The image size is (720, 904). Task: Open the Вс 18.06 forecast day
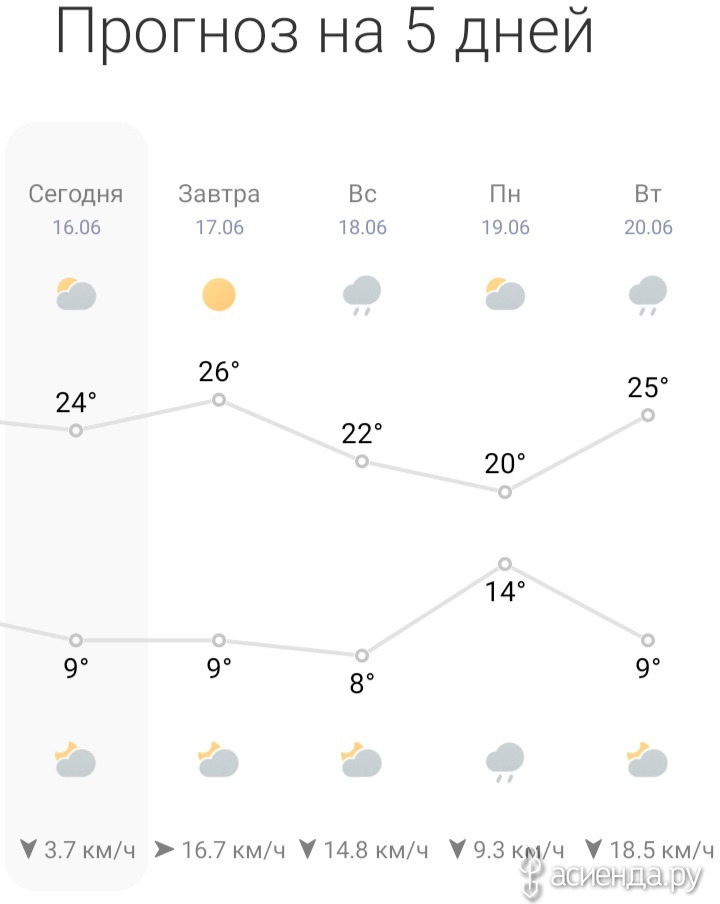click(x=362, y=208)
